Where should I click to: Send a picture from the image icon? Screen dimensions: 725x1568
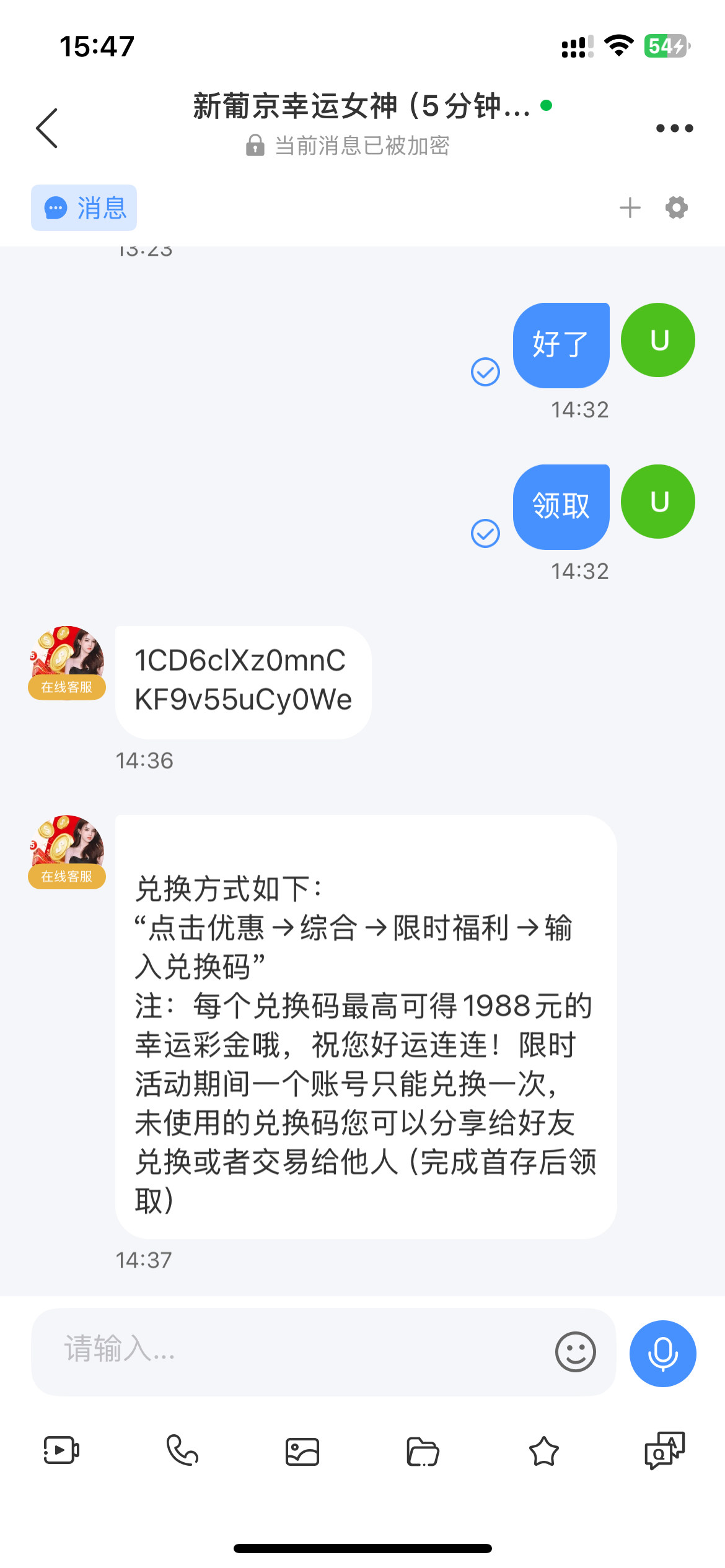pyautogui.click(x=302, y=1451)
